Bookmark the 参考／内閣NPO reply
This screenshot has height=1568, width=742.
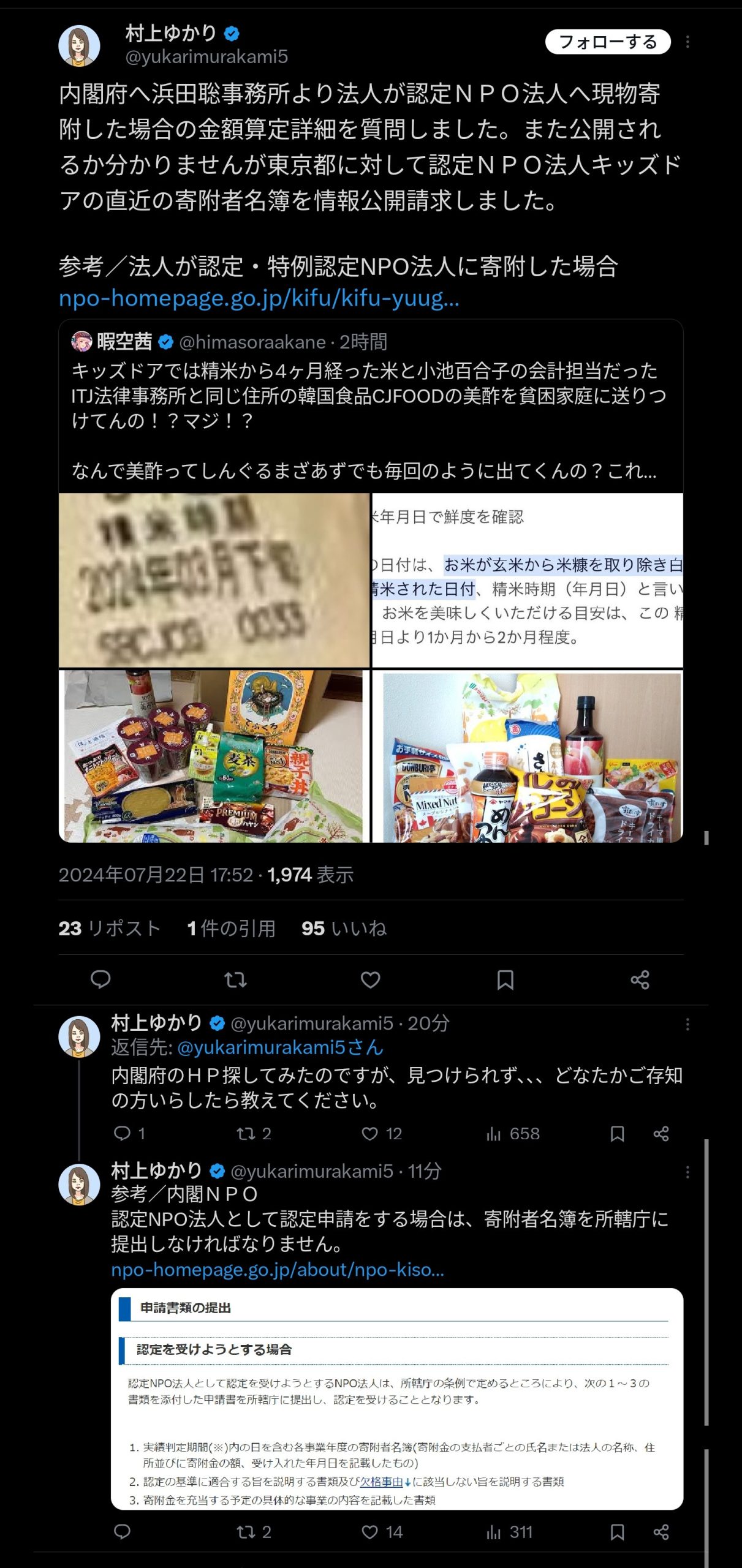(x=617, y=1532)
